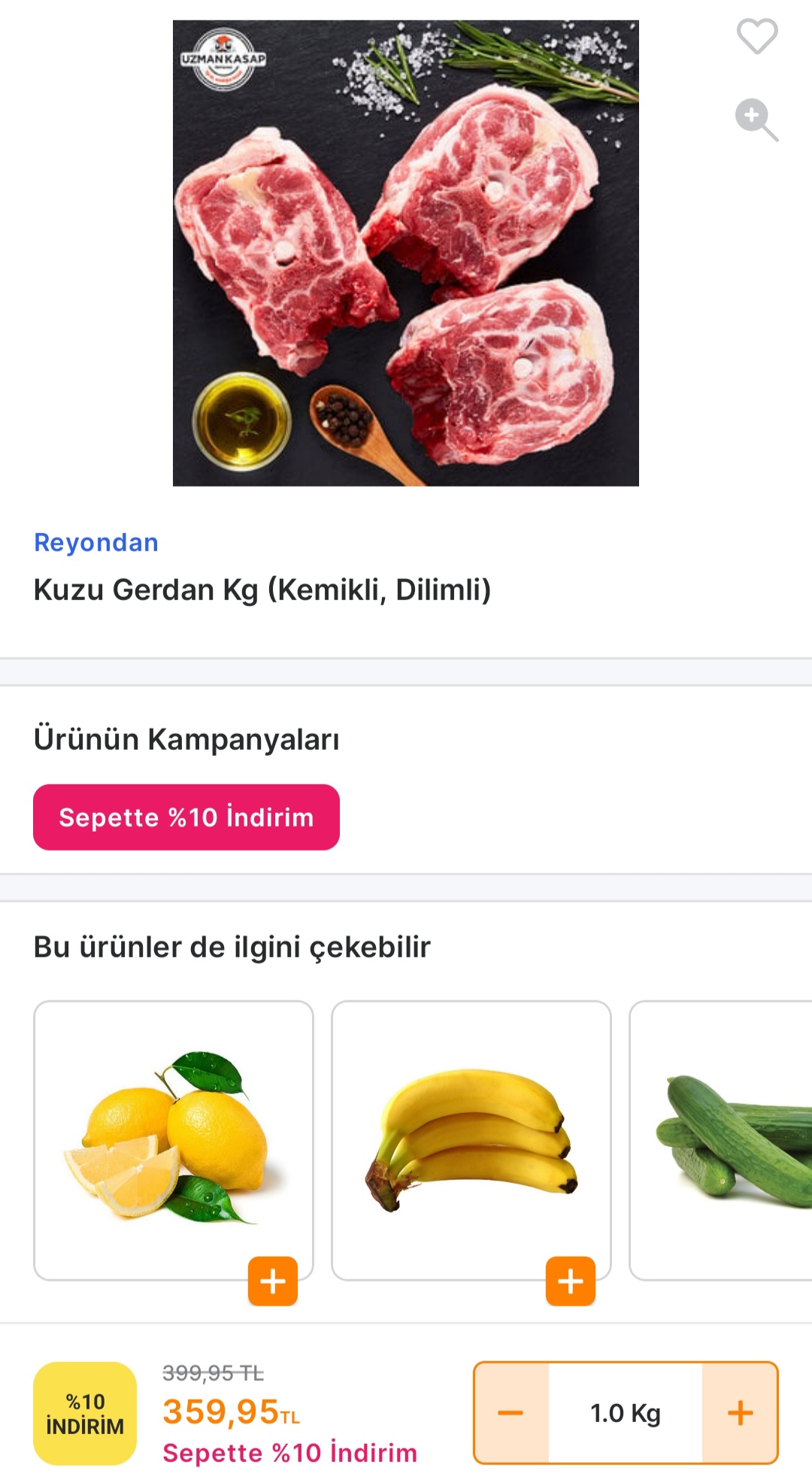
Task: Add Kuzu Gerdan to favorites
Action: (x=756, y=36)
